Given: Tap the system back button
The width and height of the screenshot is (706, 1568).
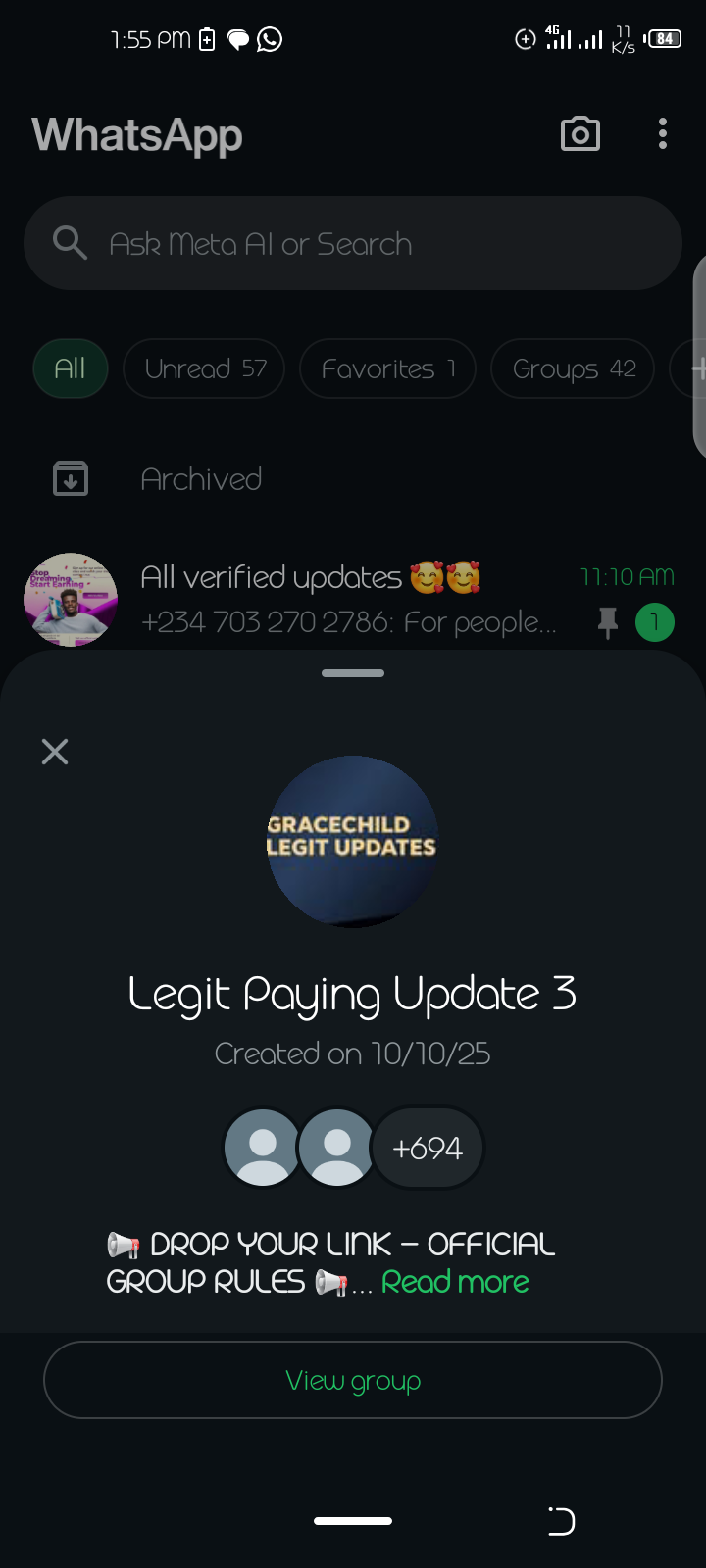Looking at the screenshot, I should click(561, 1521).
